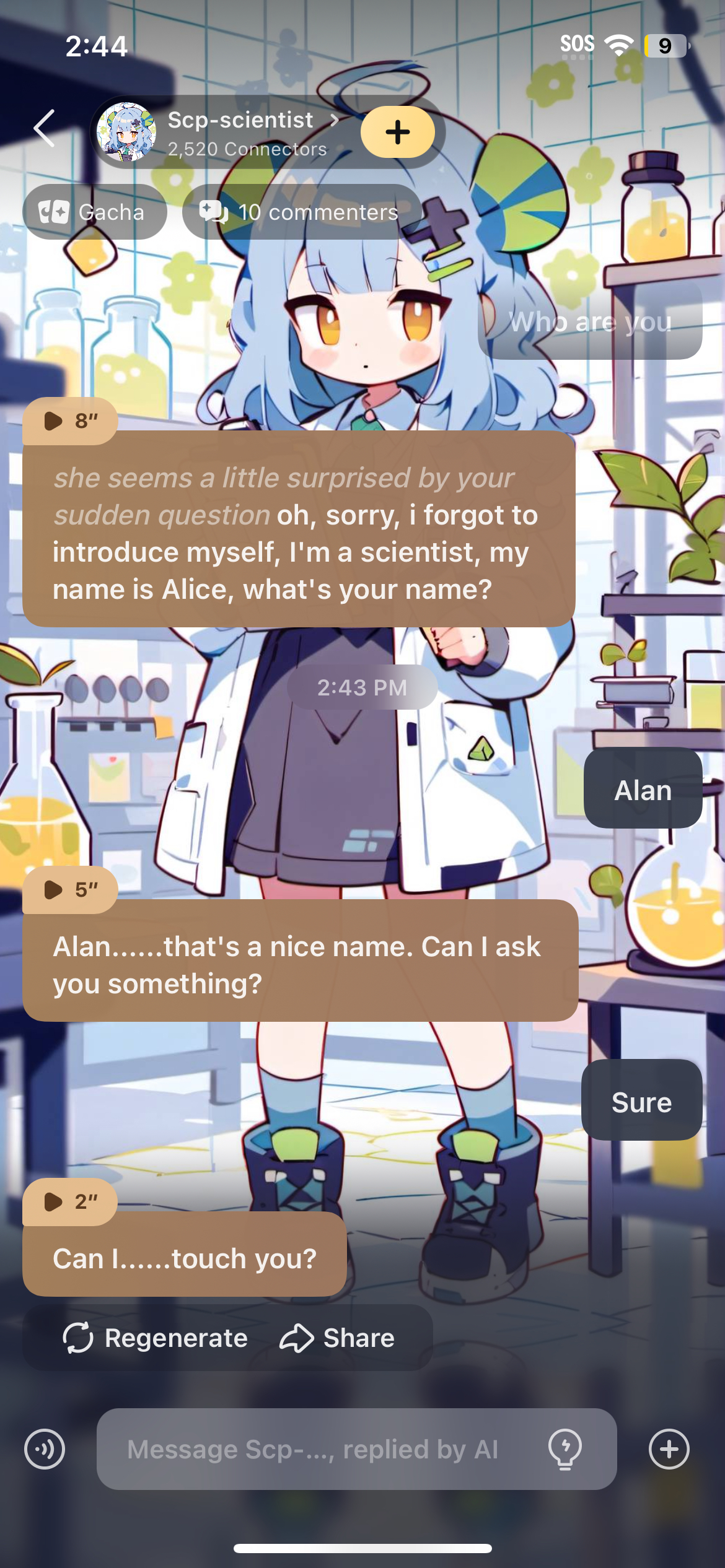
Task: Open the Gacha chip
Action: (94, 212)
